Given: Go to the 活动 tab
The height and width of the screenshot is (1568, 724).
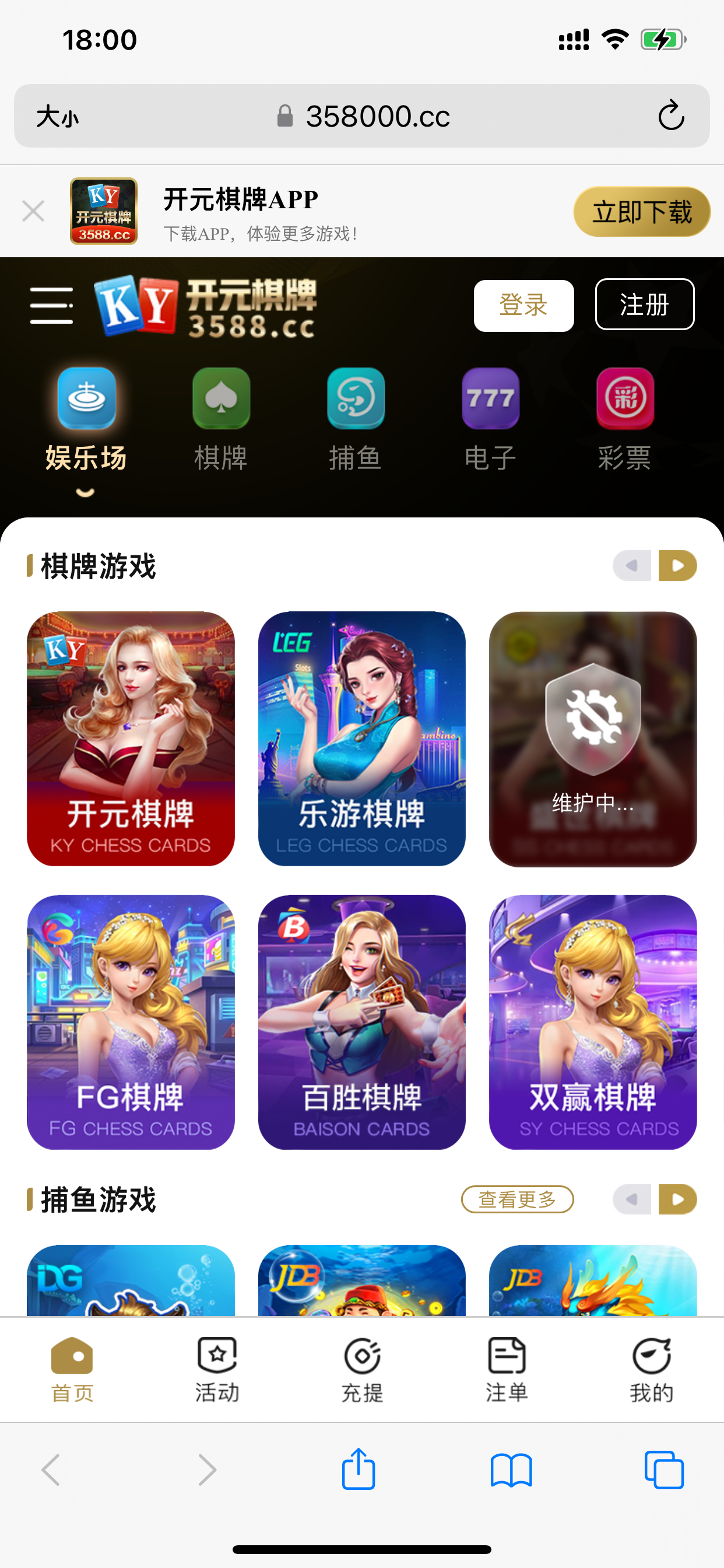Looking at the screenshot, I should pyautogui.click(x=217, y=1369).
